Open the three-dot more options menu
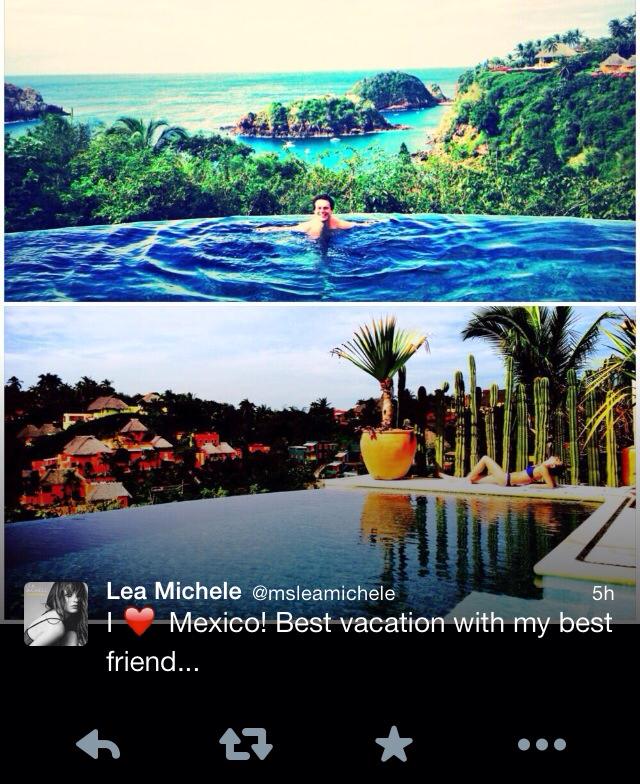The width and height of the screenshot is (640, 784). (541, 744)
